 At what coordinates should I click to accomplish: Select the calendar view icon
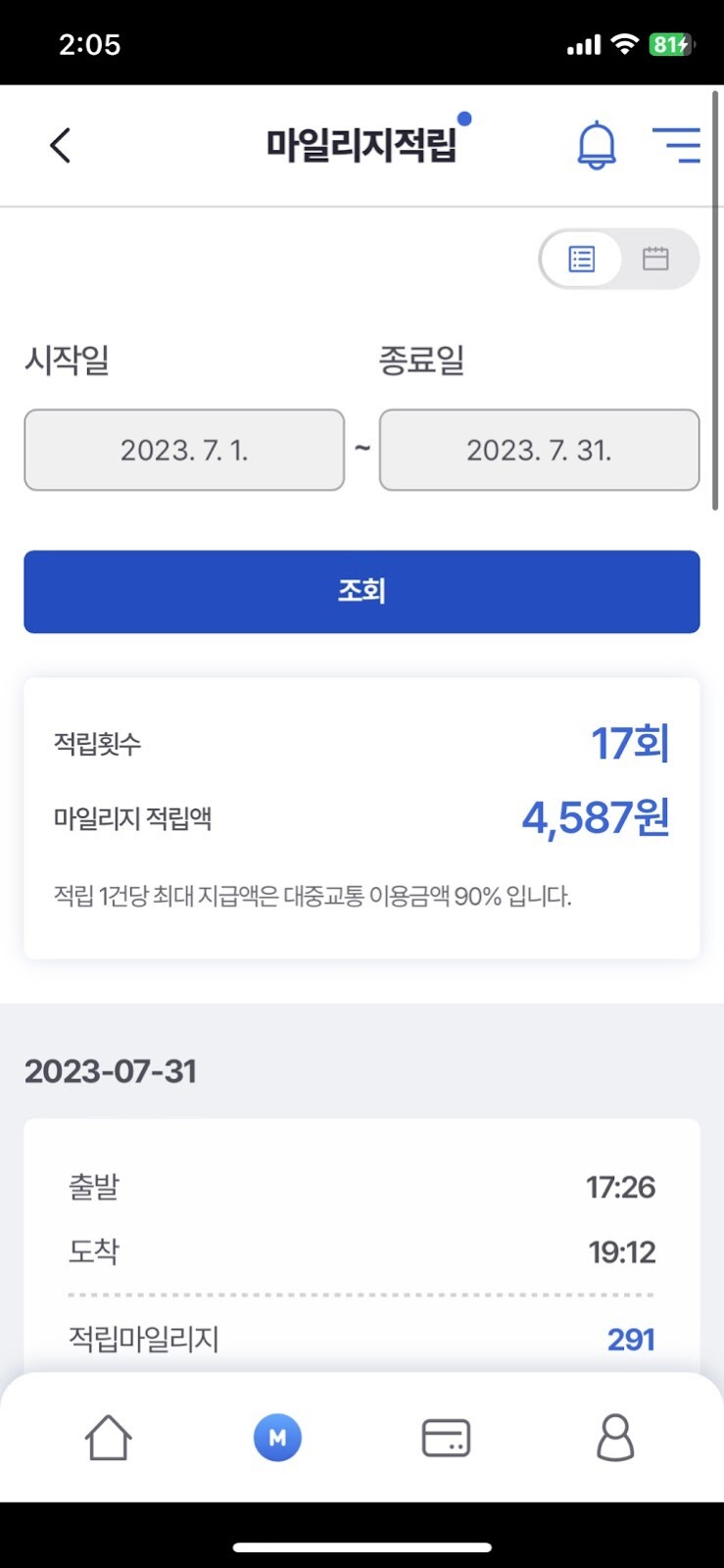[x=658, y=258]
